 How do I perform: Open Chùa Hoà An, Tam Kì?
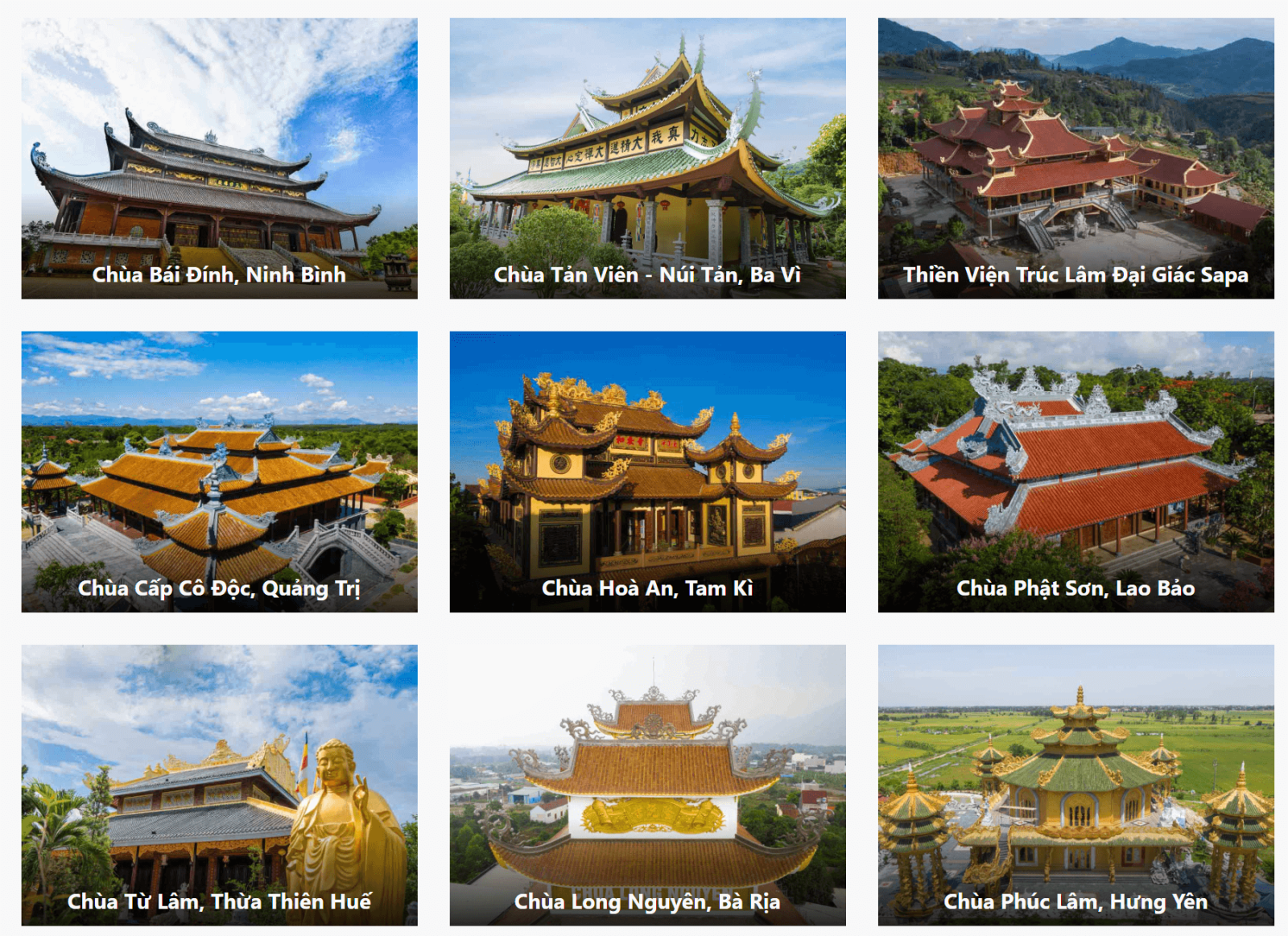coord(647,472)
